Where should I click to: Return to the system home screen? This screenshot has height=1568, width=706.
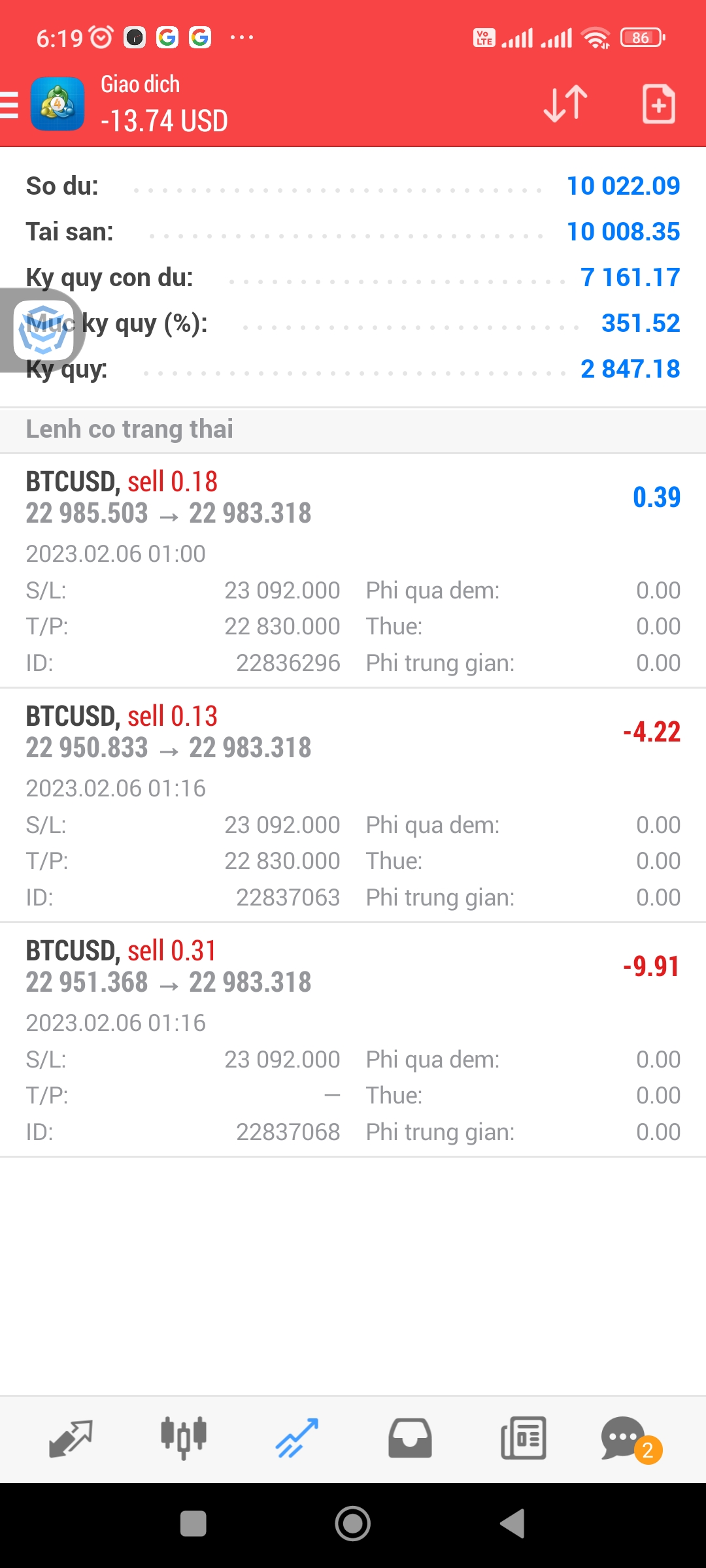(353, 1524)
